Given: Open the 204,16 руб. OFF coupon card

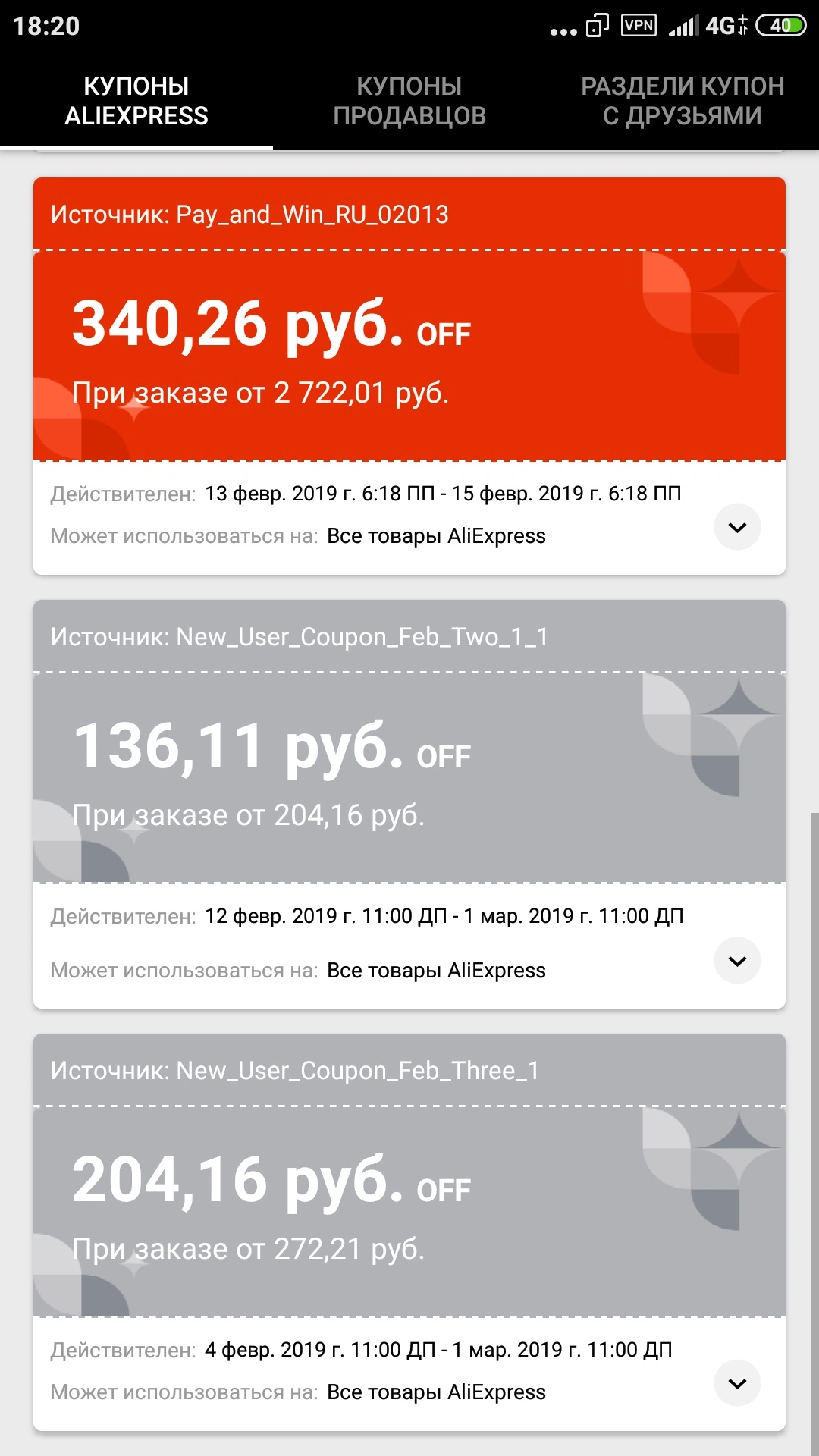Looking at the screenshot, I should click(409, 1232).
